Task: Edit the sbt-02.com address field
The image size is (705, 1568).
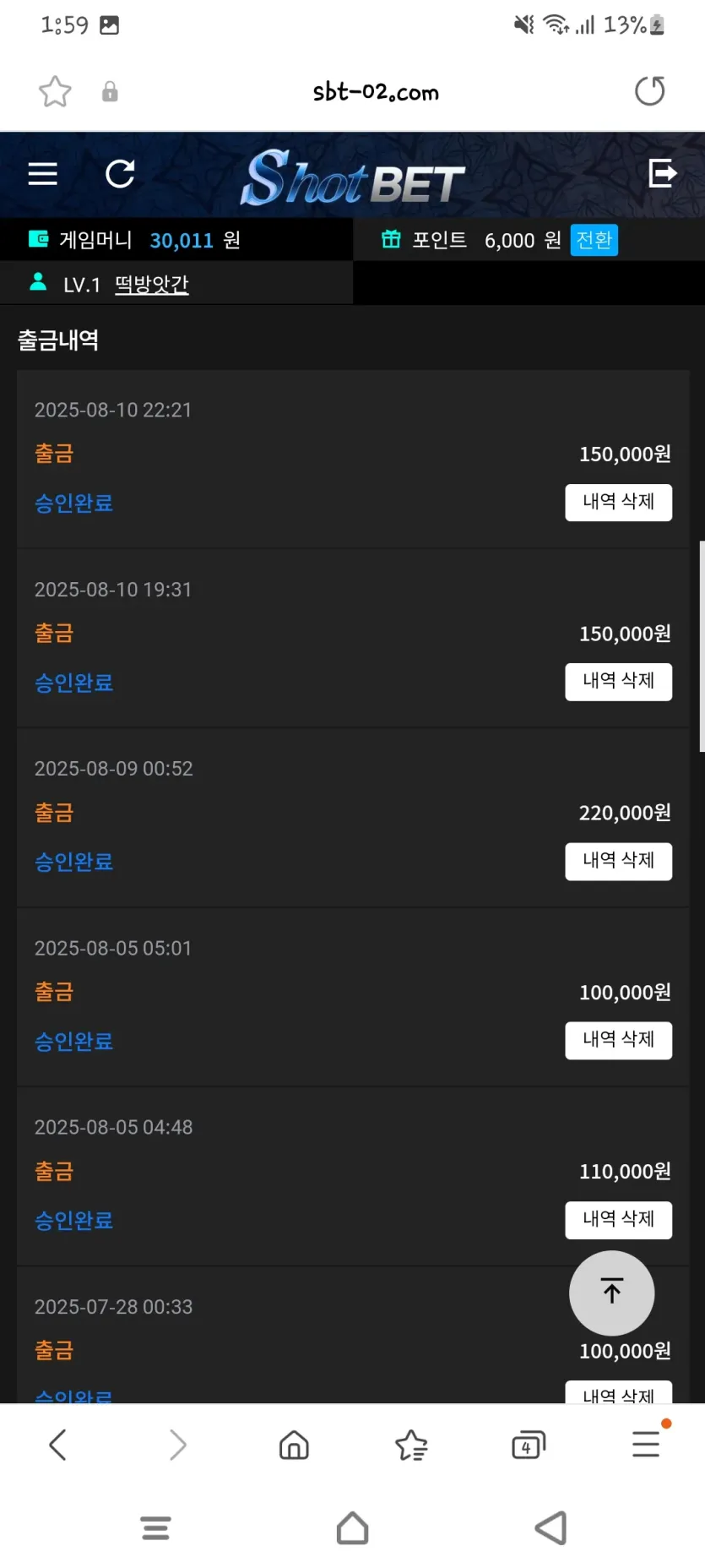Action: 376,91
